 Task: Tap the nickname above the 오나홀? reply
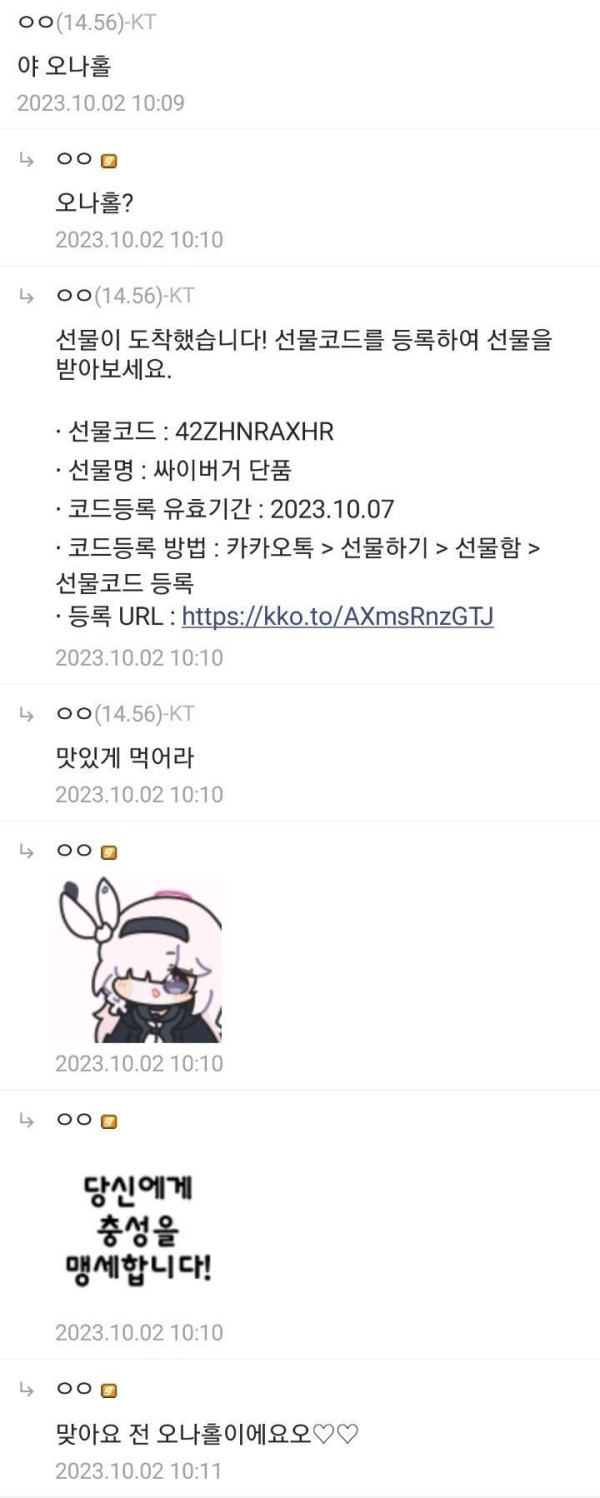tap(75, 159)
